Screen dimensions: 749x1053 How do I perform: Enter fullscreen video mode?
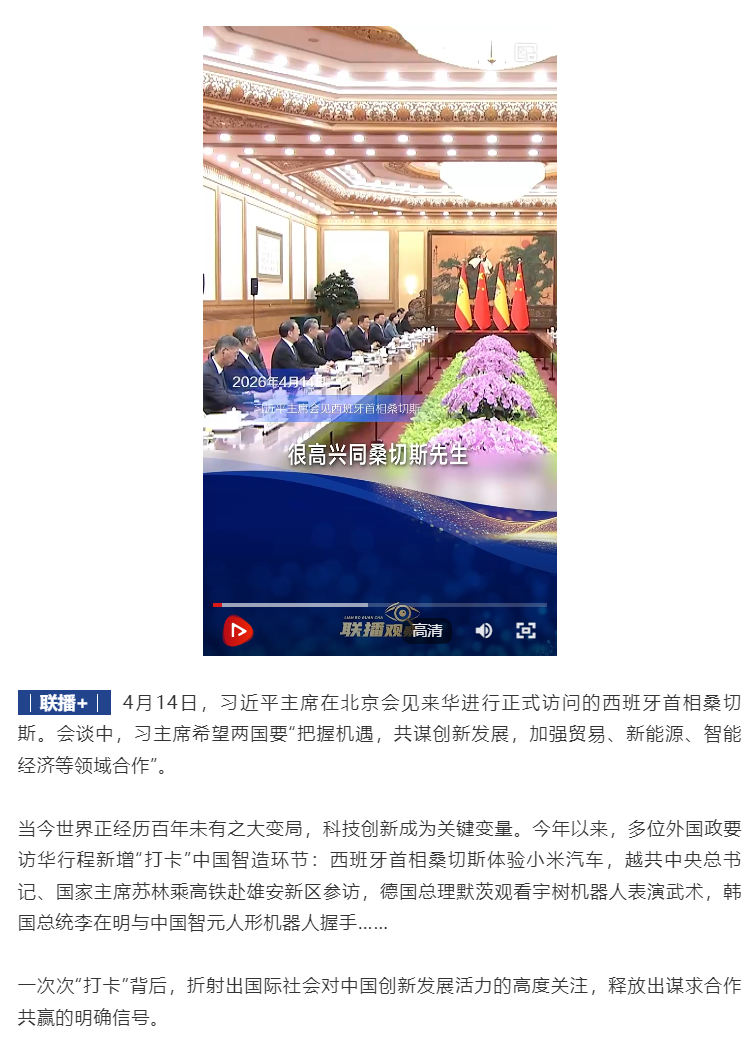(x=525, y=631)
